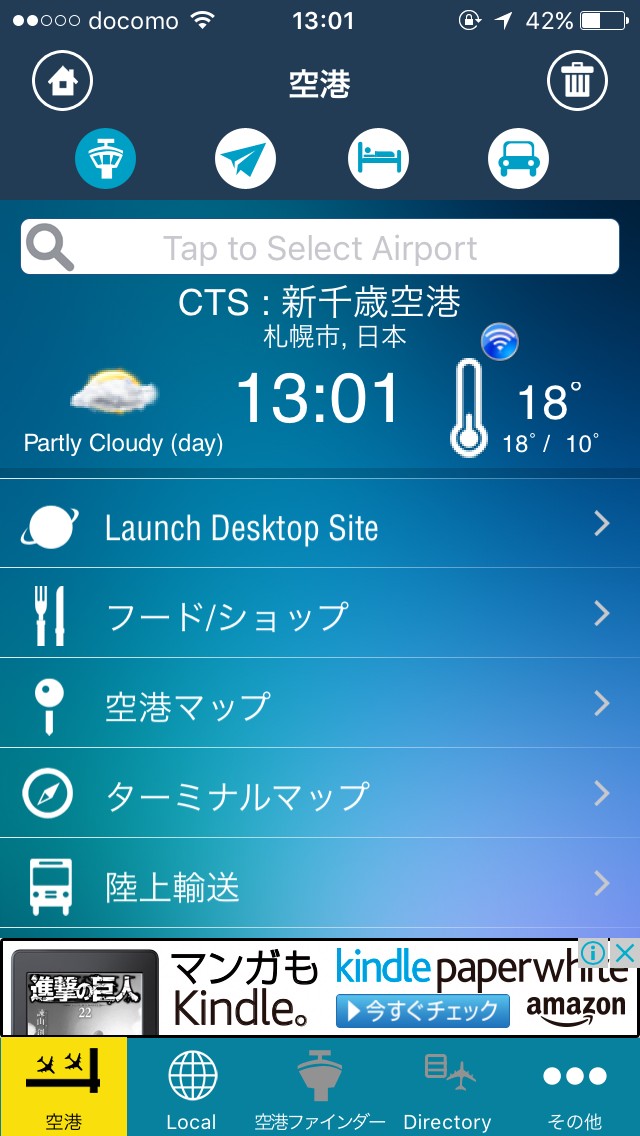The image size is (640, 1136).
Task: Tap the trash can delete icon
Action: point(577,80)
